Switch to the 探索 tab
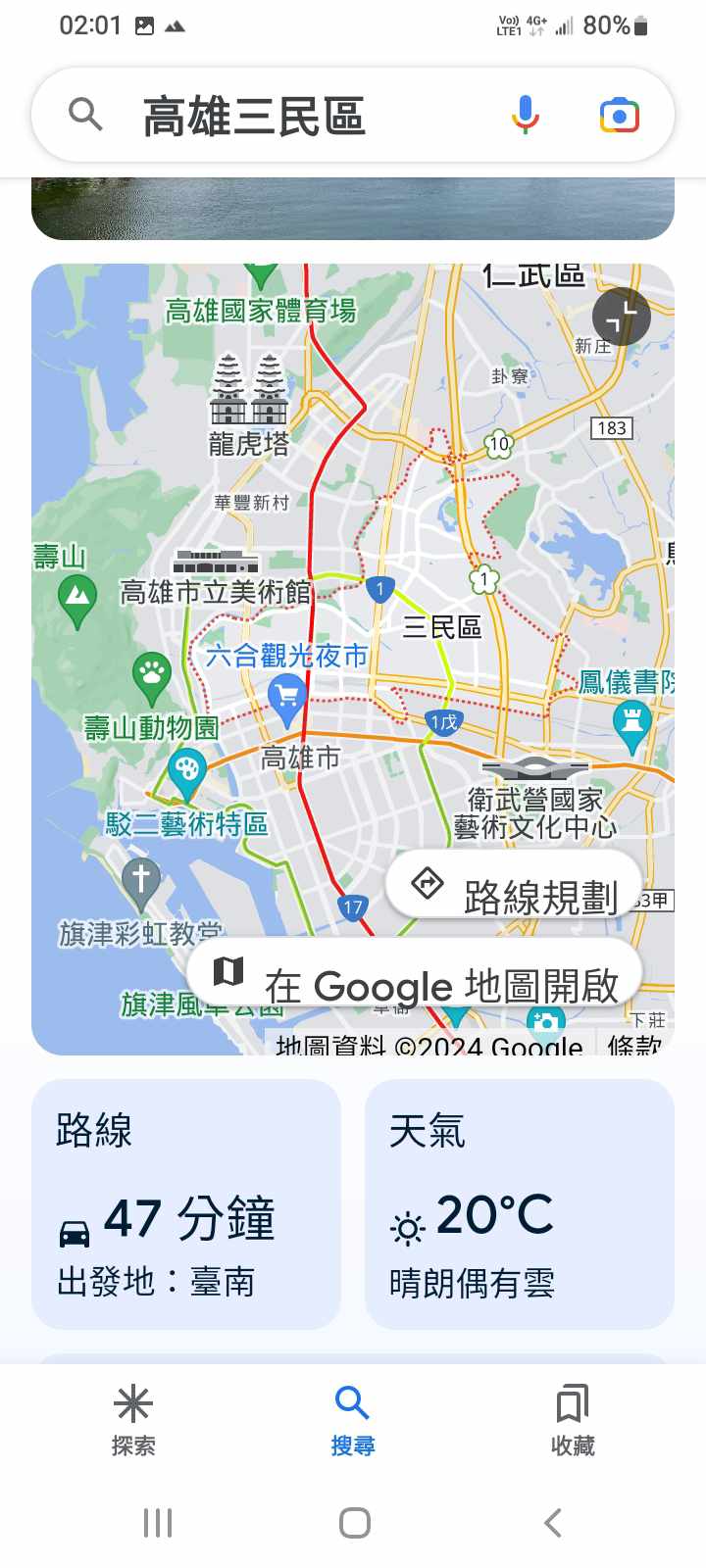Image resolution: width=706 pixels, height=1568 pixels. [x=133, y=1419]
